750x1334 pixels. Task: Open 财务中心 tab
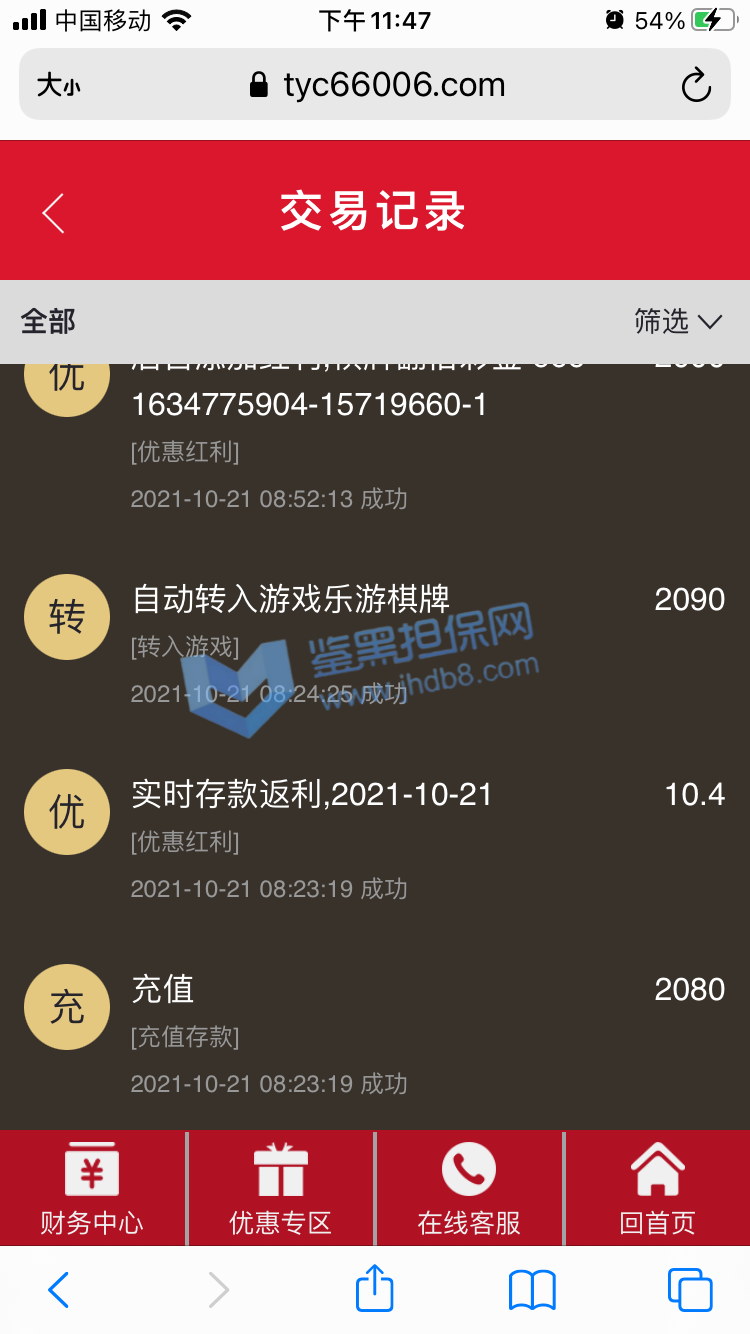point(92,1188)
